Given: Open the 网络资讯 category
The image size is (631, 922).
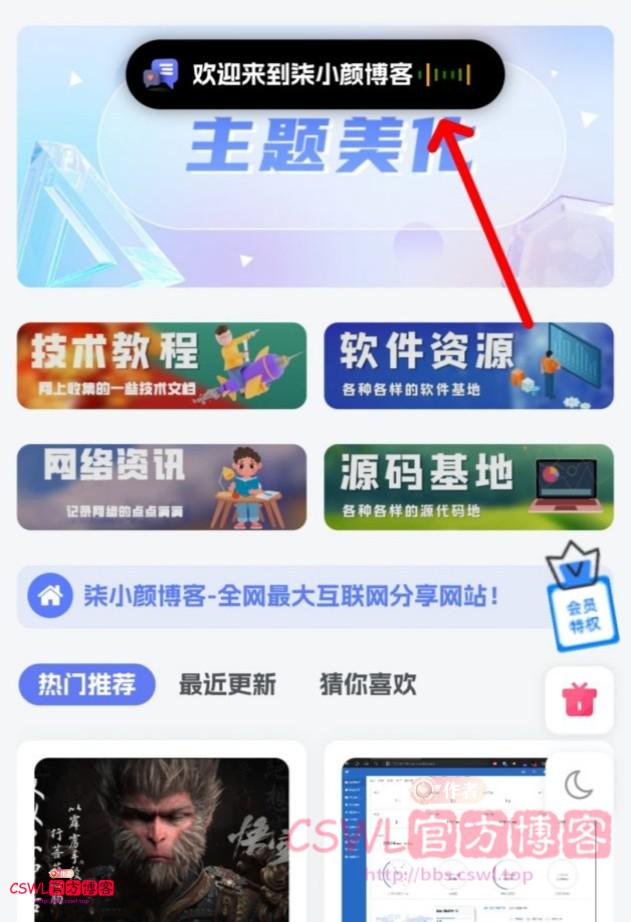Looking at the screenshot, I should click(x=161, y=487).
